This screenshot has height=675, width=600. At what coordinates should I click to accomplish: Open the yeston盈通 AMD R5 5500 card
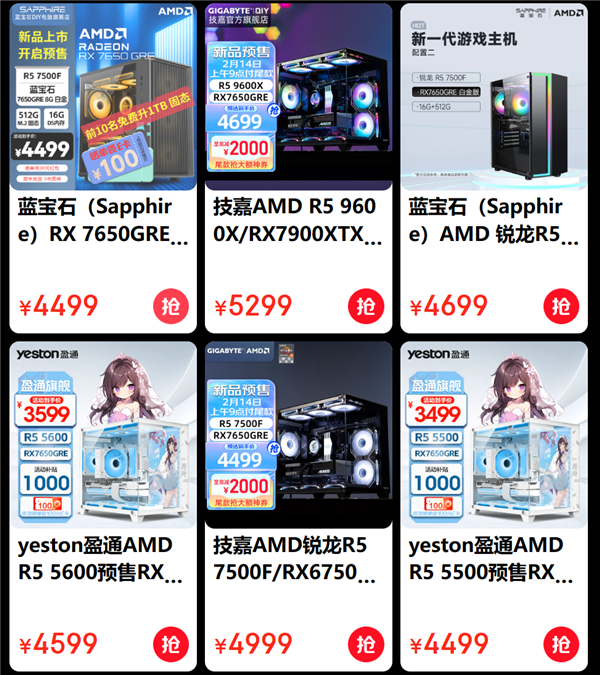click(x=493, y=560)
